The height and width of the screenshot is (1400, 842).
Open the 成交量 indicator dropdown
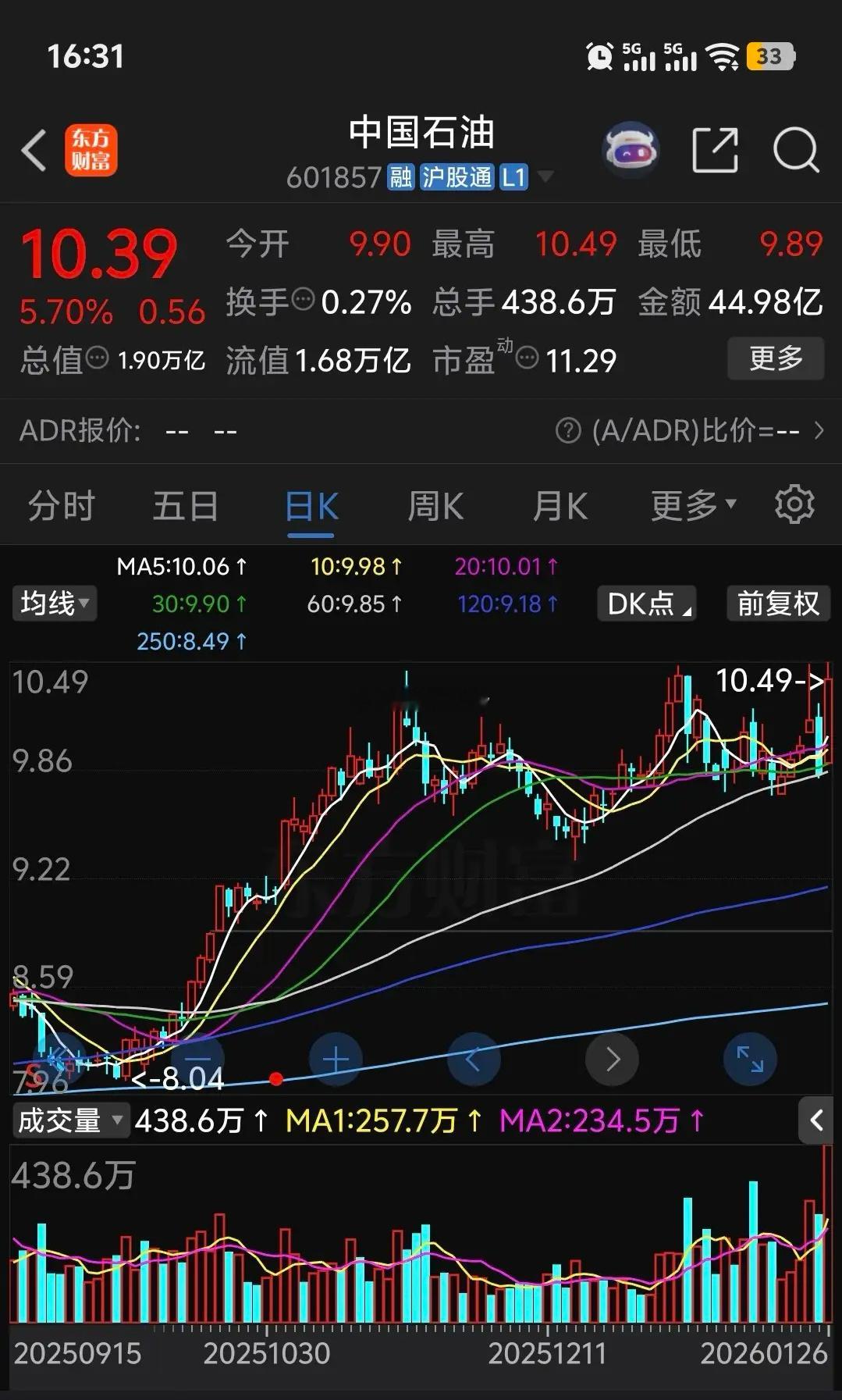pyautogui.click(x=70, y=1120)
